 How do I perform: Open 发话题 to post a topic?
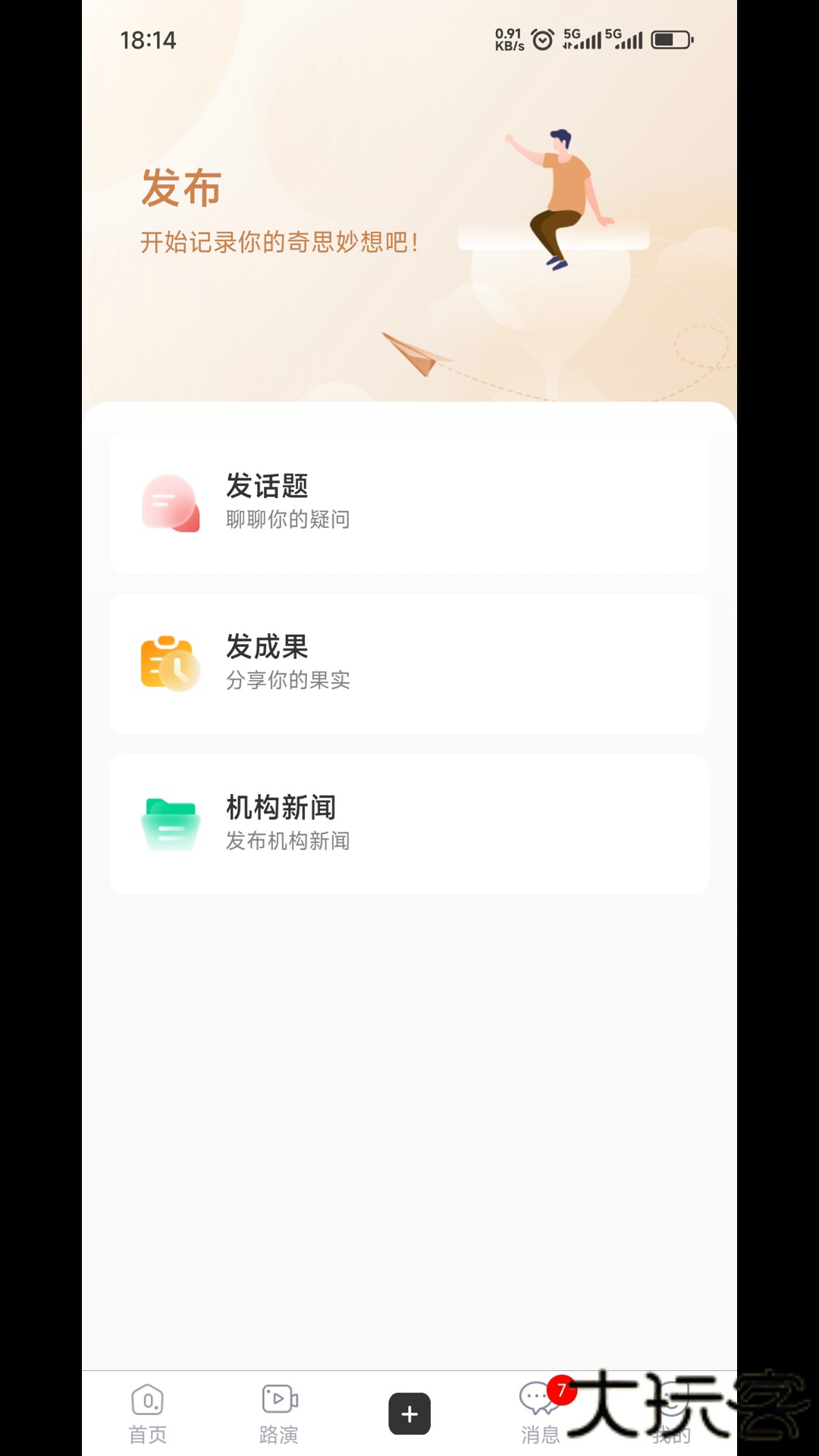409,503
